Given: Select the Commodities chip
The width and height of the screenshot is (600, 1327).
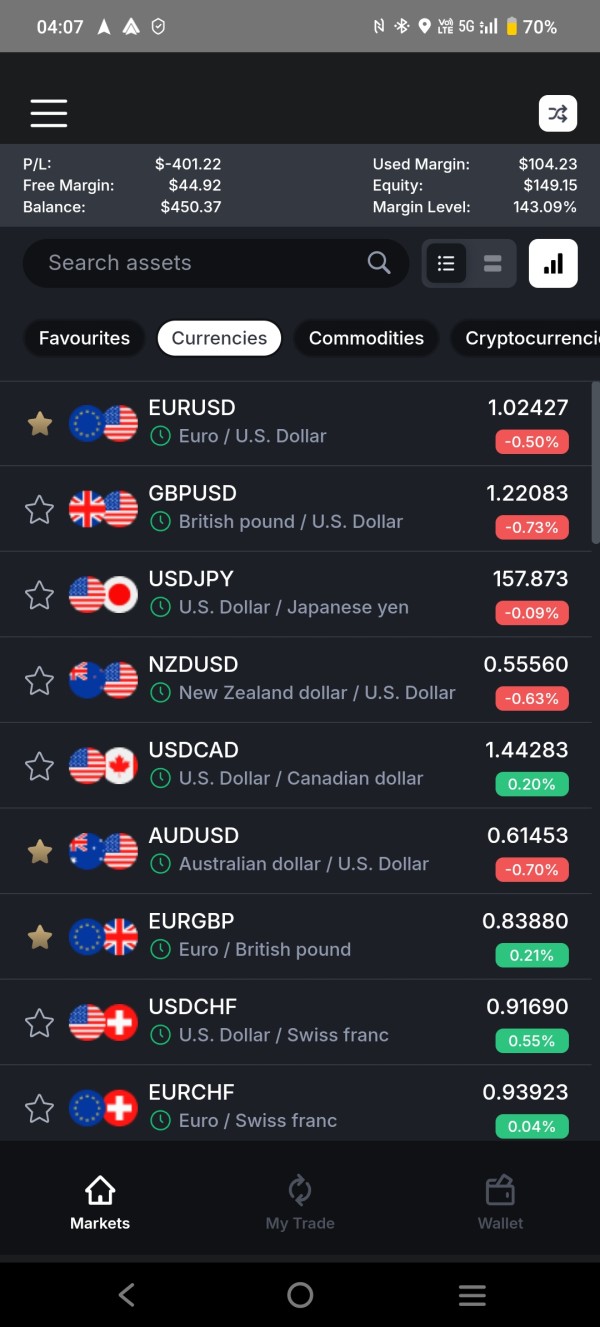Looking at the screenshot, I should click(366, 338).
